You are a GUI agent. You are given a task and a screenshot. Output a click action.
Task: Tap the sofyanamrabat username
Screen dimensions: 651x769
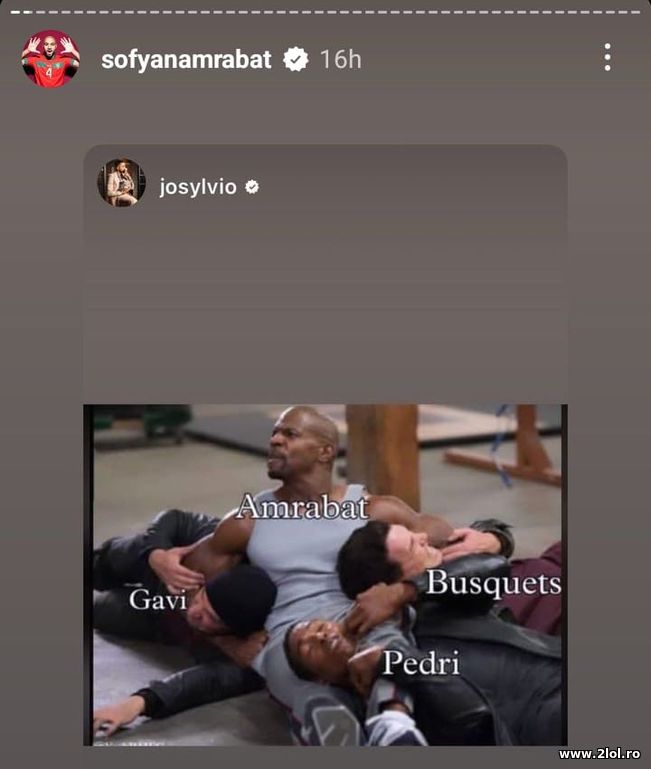point(186,60)
